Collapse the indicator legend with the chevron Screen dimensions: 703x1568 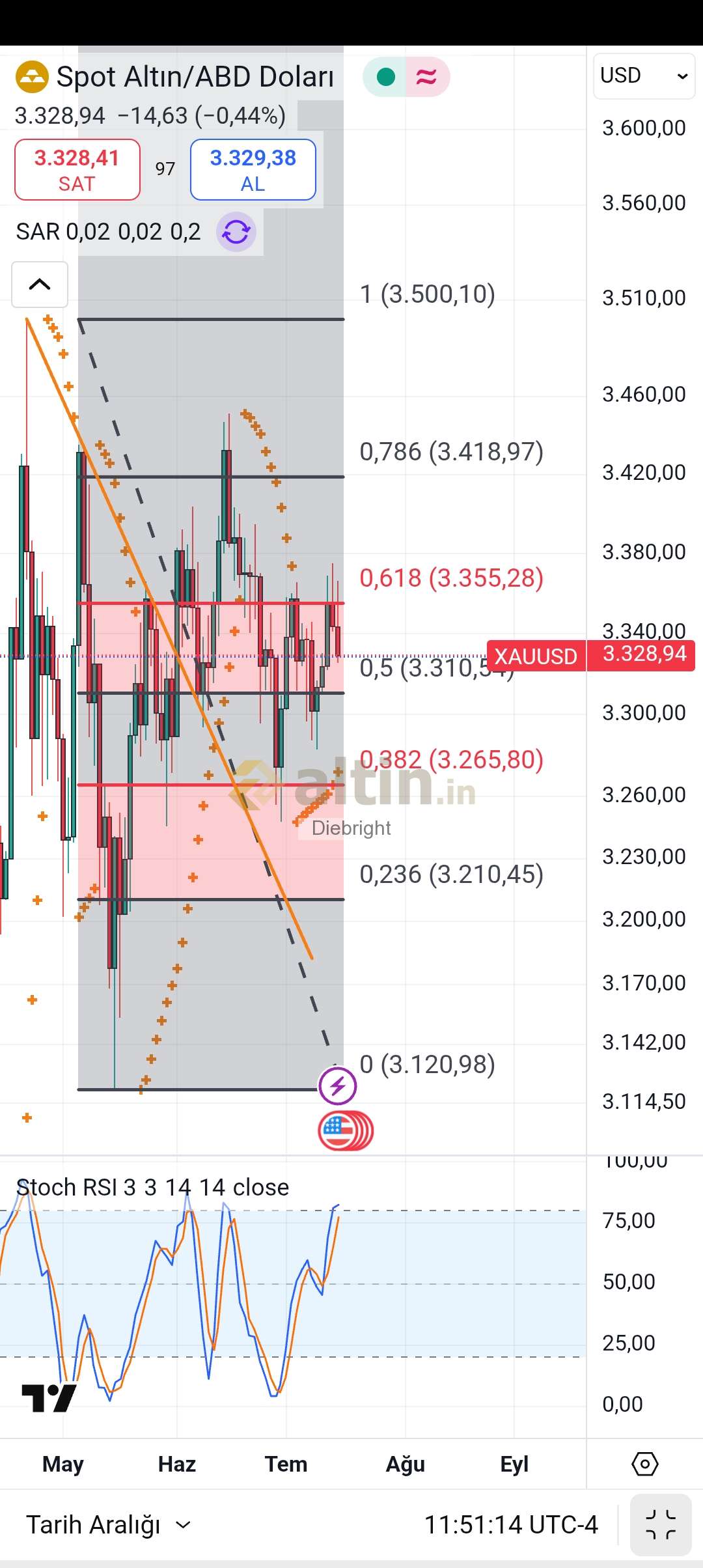coord(40,285)
